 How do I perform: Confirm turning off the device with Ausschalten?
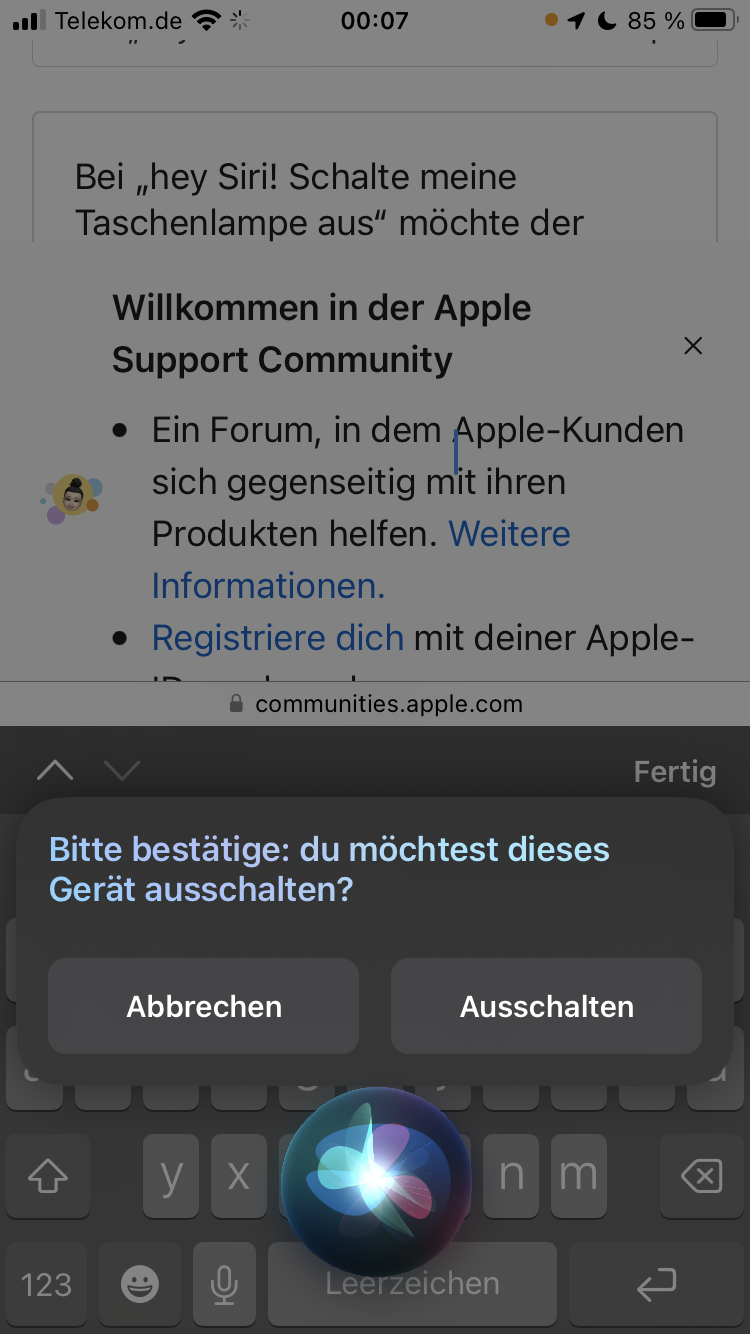coord(546,1006)
